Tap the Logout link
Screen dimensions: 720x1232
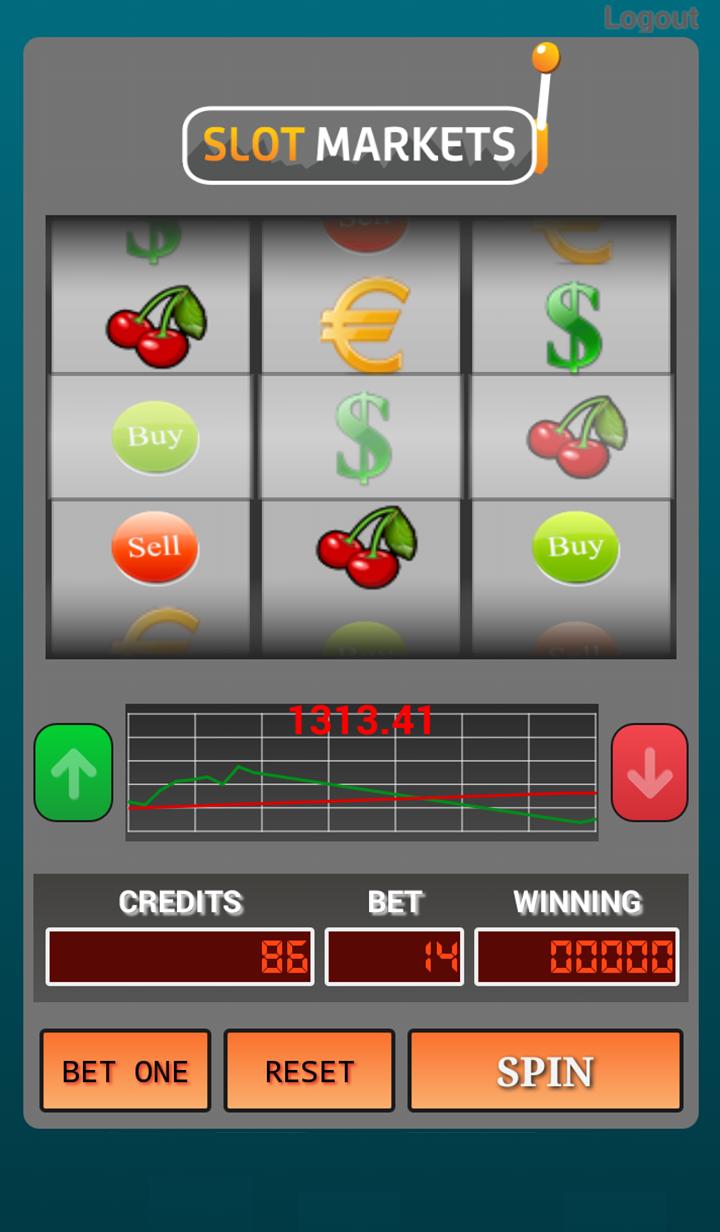(x=650, y=18)
